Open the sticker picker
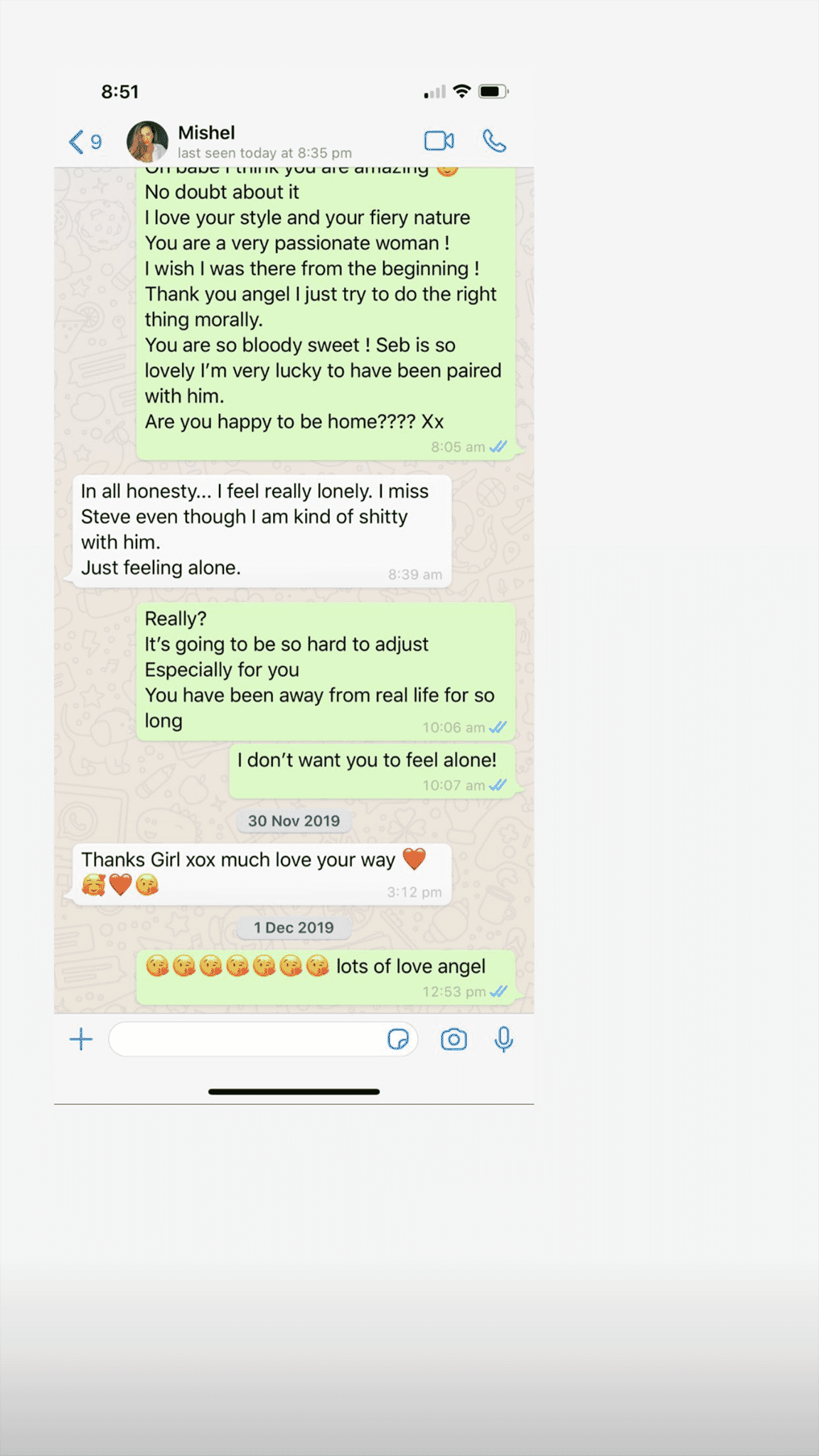This screenshot has height=1456, width=819. (398, 1039)
